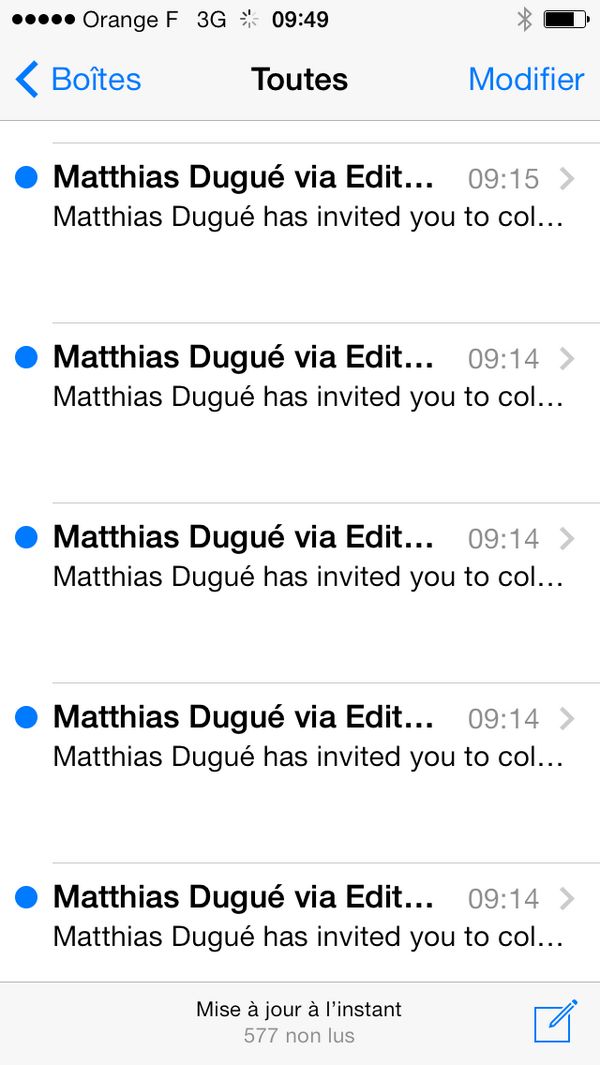This screenshot has width=600, height=1065.
Task: Tap Modifier to edit the list
Action: [526, 79]
